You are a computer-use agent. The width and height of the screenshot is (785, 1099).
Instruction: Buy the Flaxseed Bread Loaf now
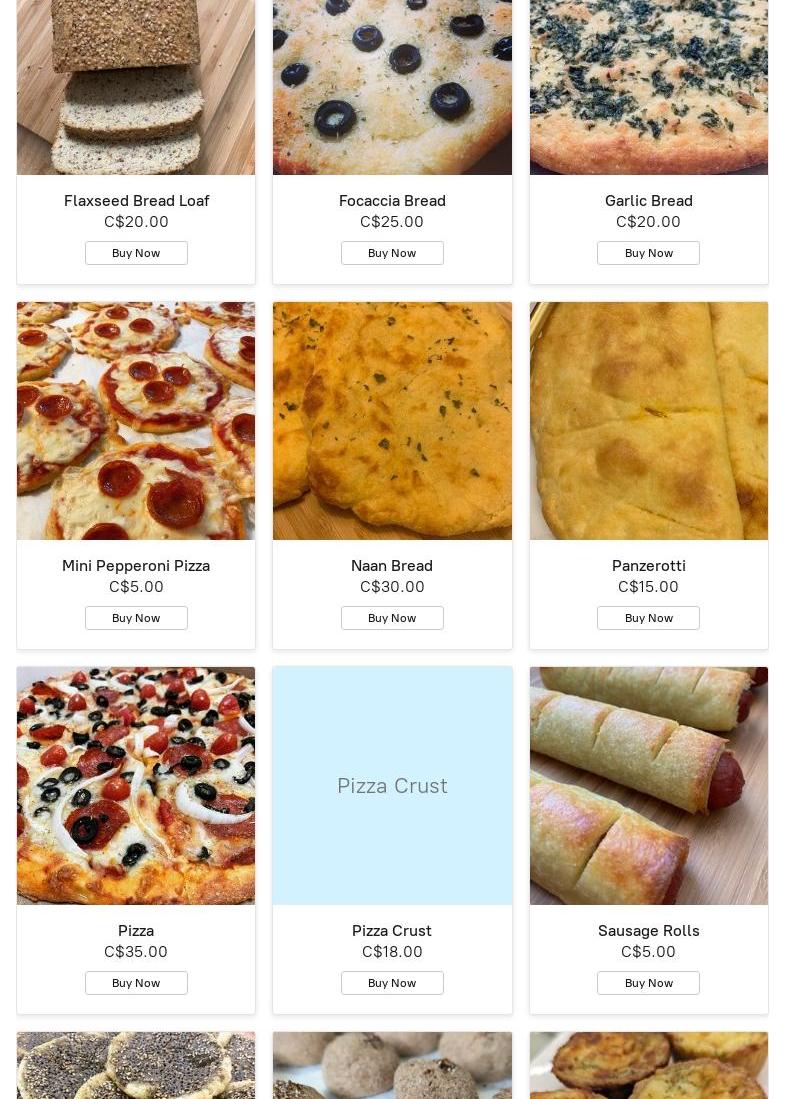(136, 253)
